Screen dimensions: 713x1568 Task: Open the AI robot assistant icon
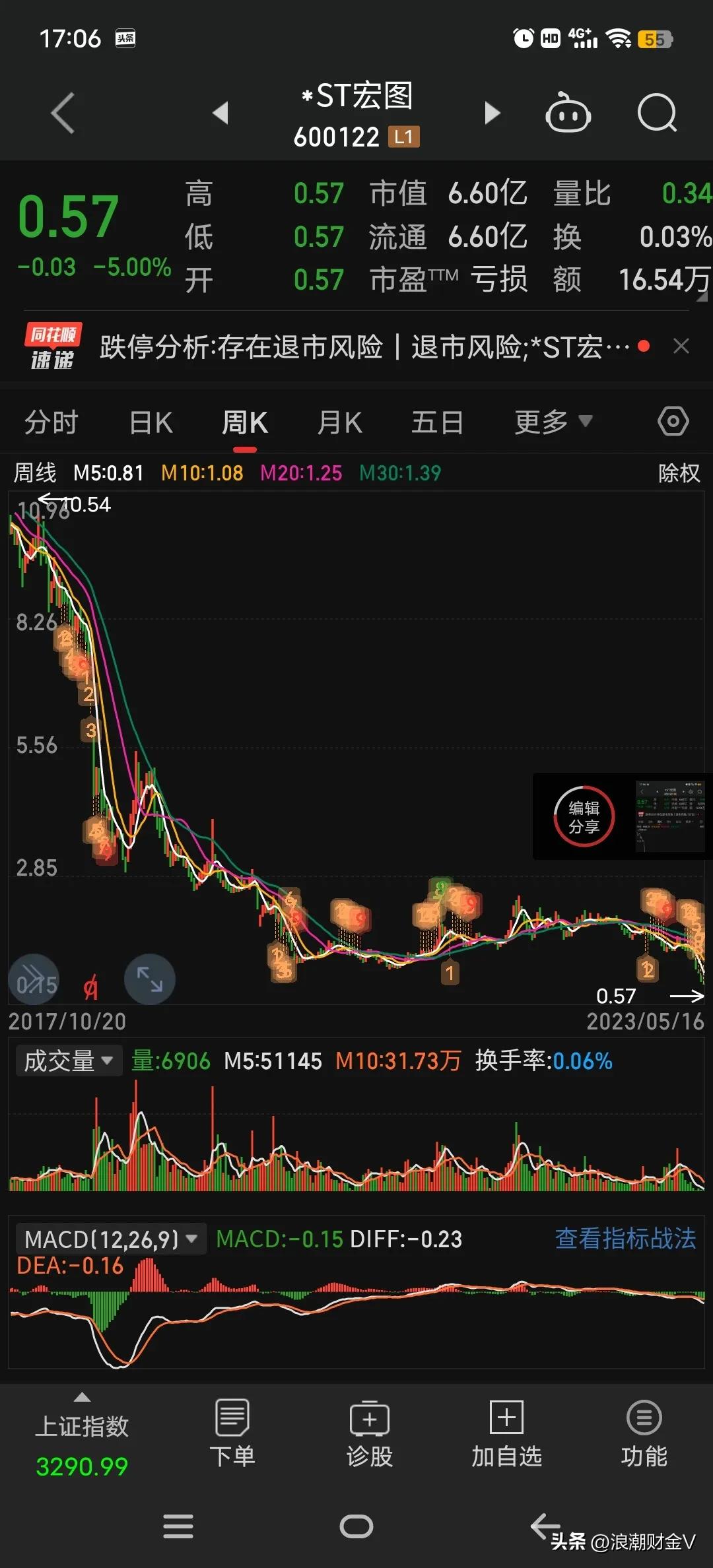pos(568,113)
